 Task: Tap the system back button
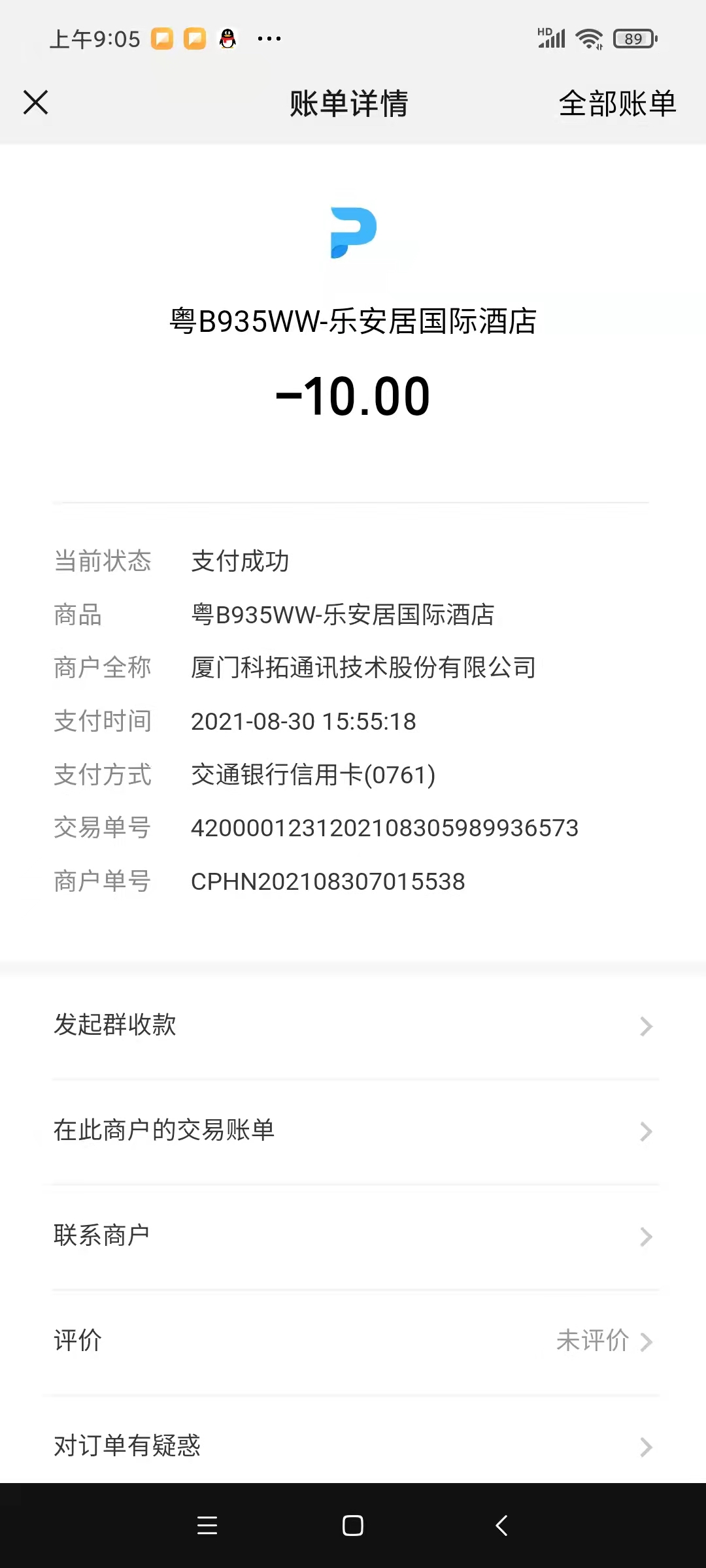pos(501,1526)
